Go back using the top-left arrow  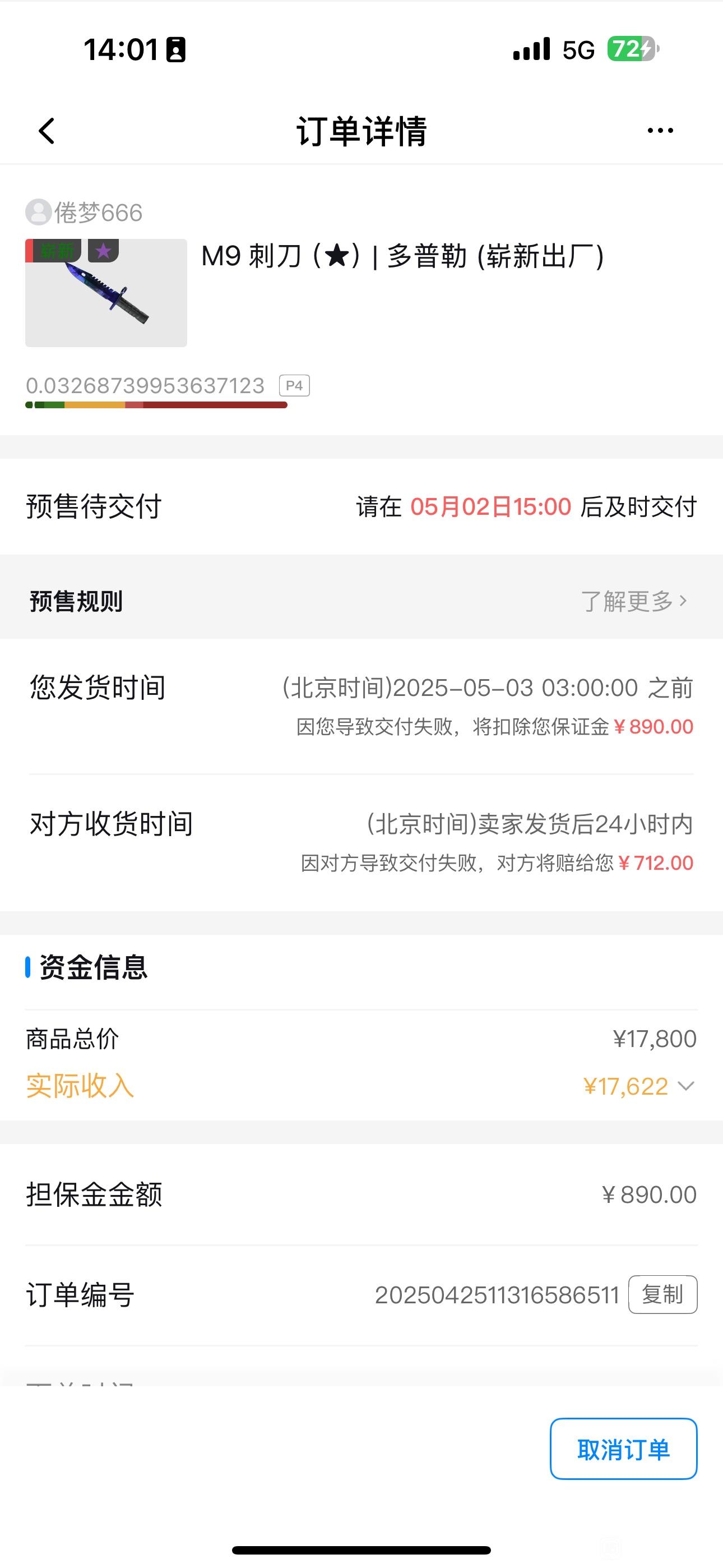(x=47, y=131)
